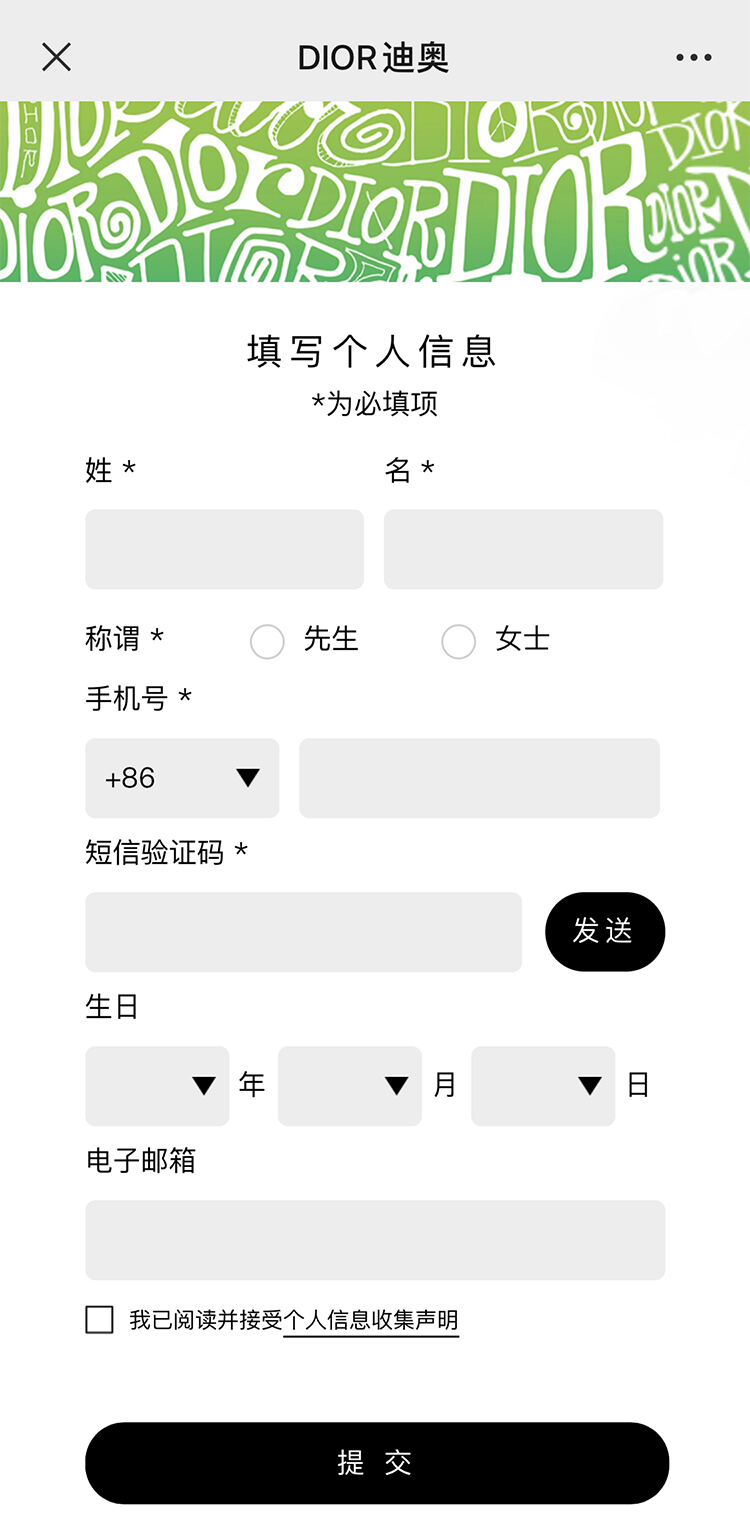
Task: Open the birthday 日 day dropdown
Action: click(x=543, y=1086)
